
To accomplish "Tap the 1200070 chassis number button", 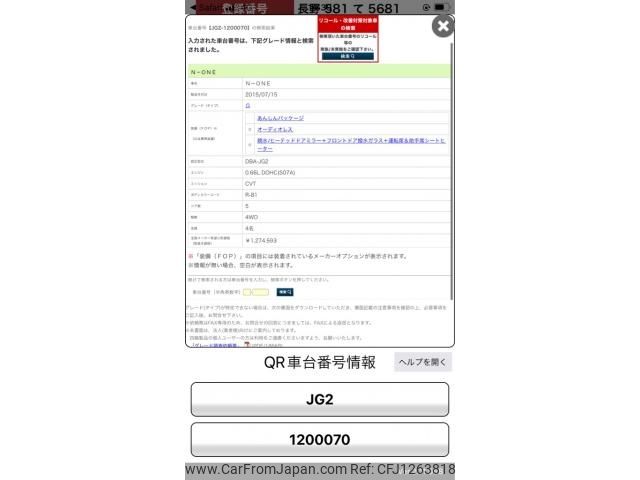I will pos(319,439).
